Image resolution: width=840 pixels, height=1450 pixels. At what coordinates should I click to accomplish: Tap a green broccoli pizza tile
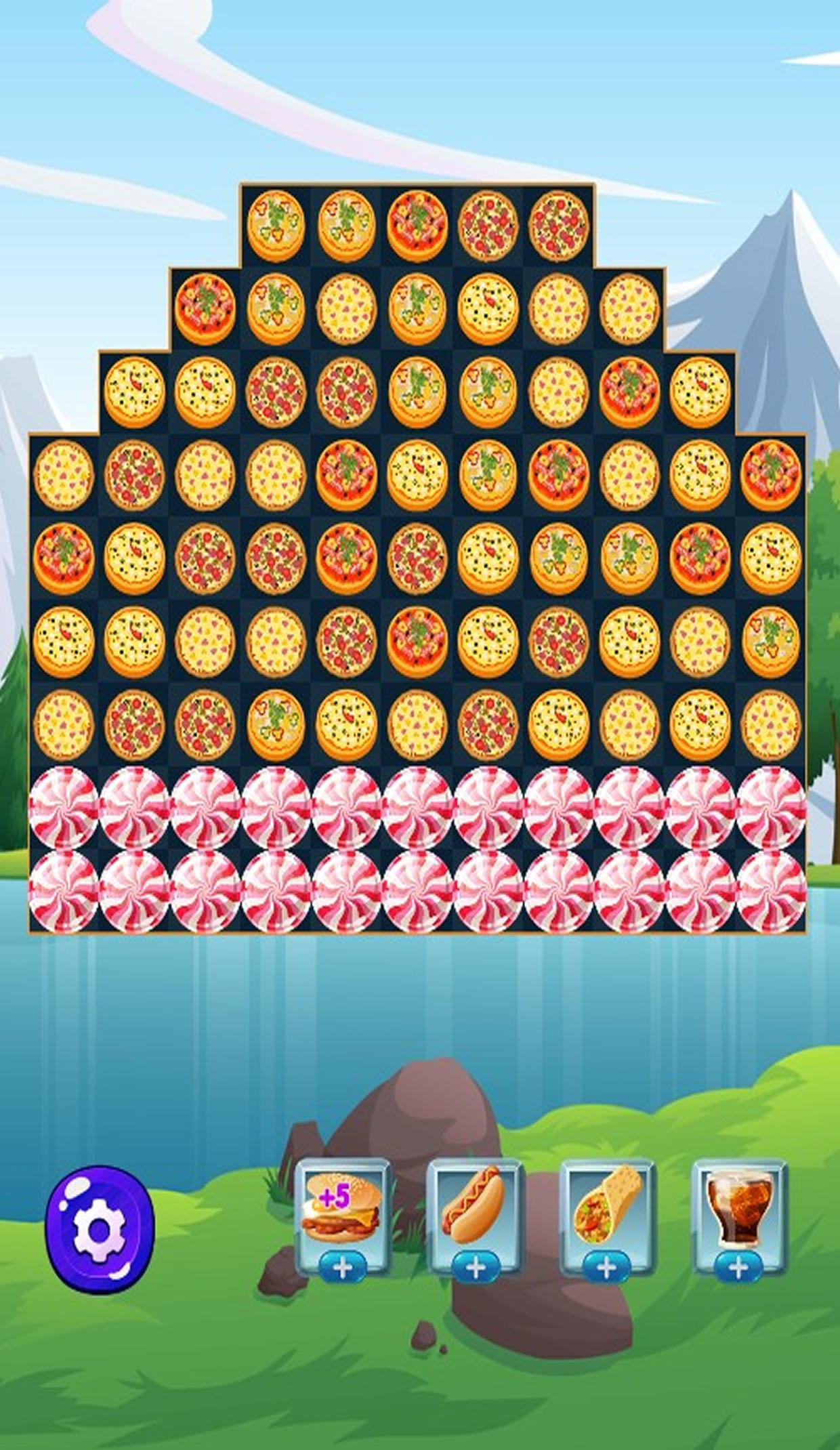[x=419, y=391]
